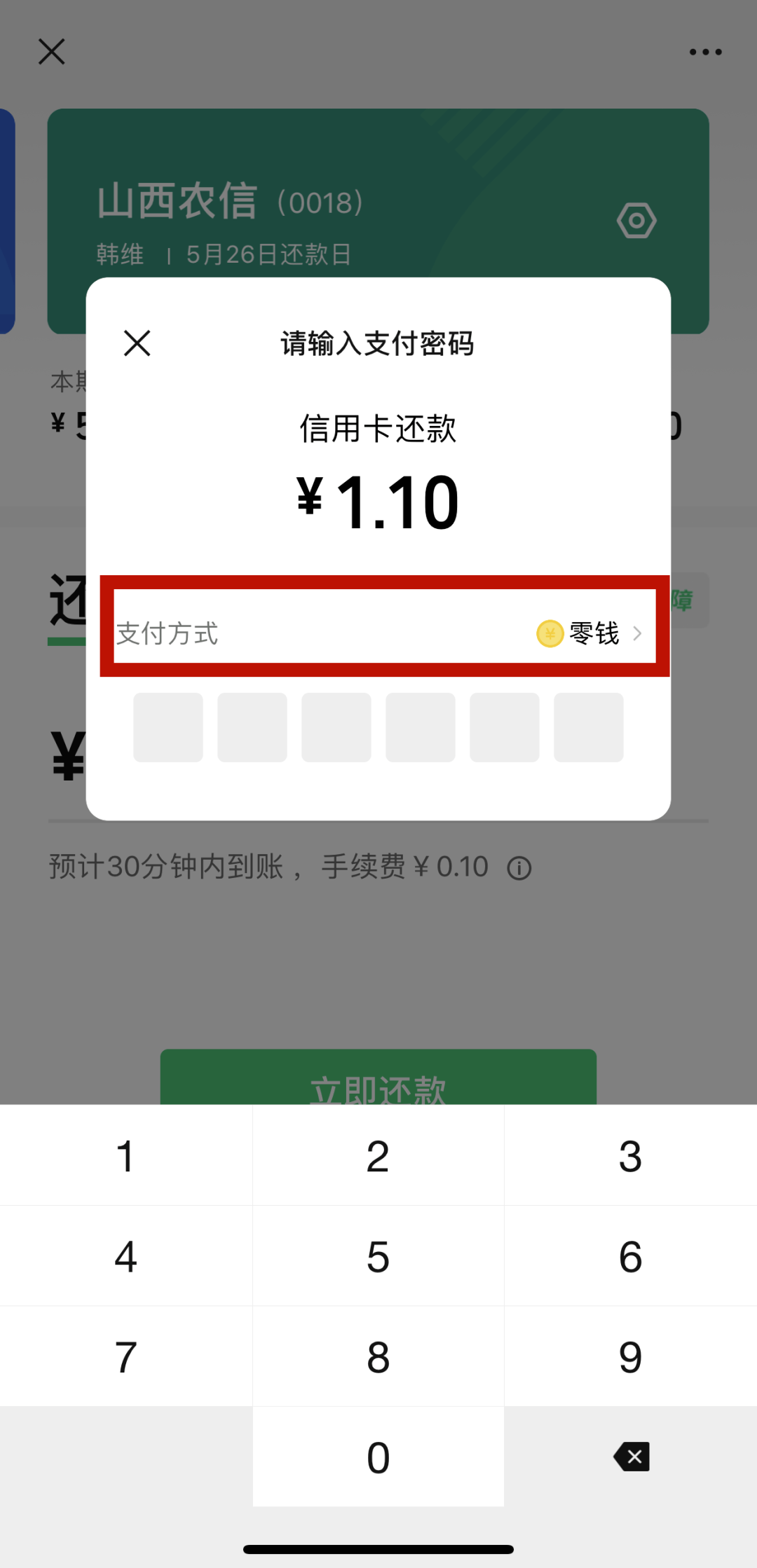The height and width of the screenshot is (1568, 757).
Task: Close the payment password dialog
Action: coord(137,343)
